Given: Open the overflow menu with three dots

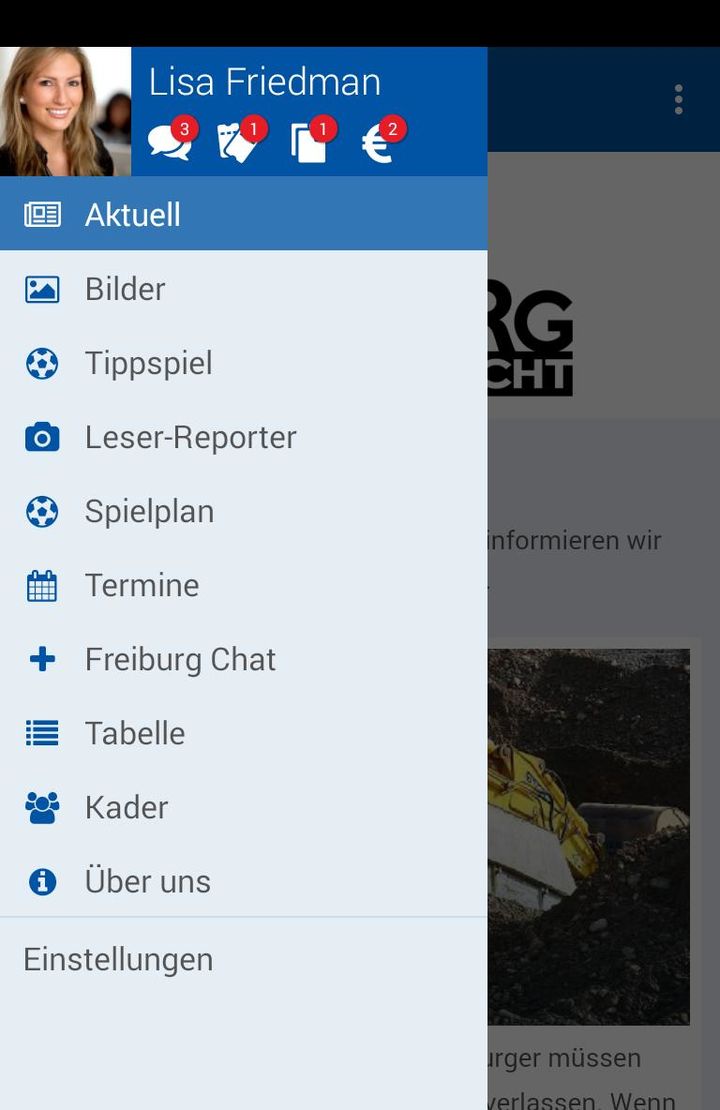Looking at the screenshot, I should pos(678,98).
